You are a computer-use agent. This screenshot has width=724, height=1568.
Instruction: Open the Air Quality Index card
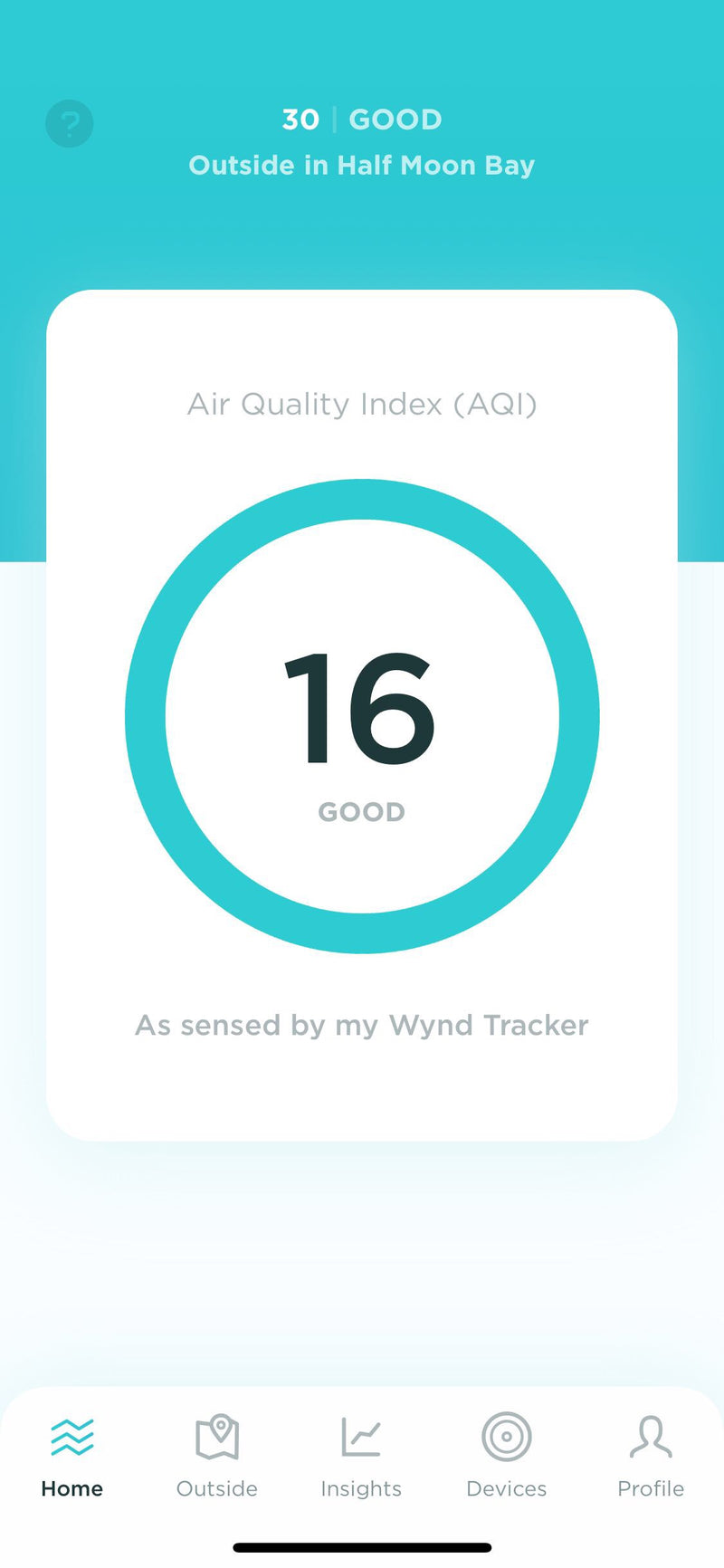(362, 715)
